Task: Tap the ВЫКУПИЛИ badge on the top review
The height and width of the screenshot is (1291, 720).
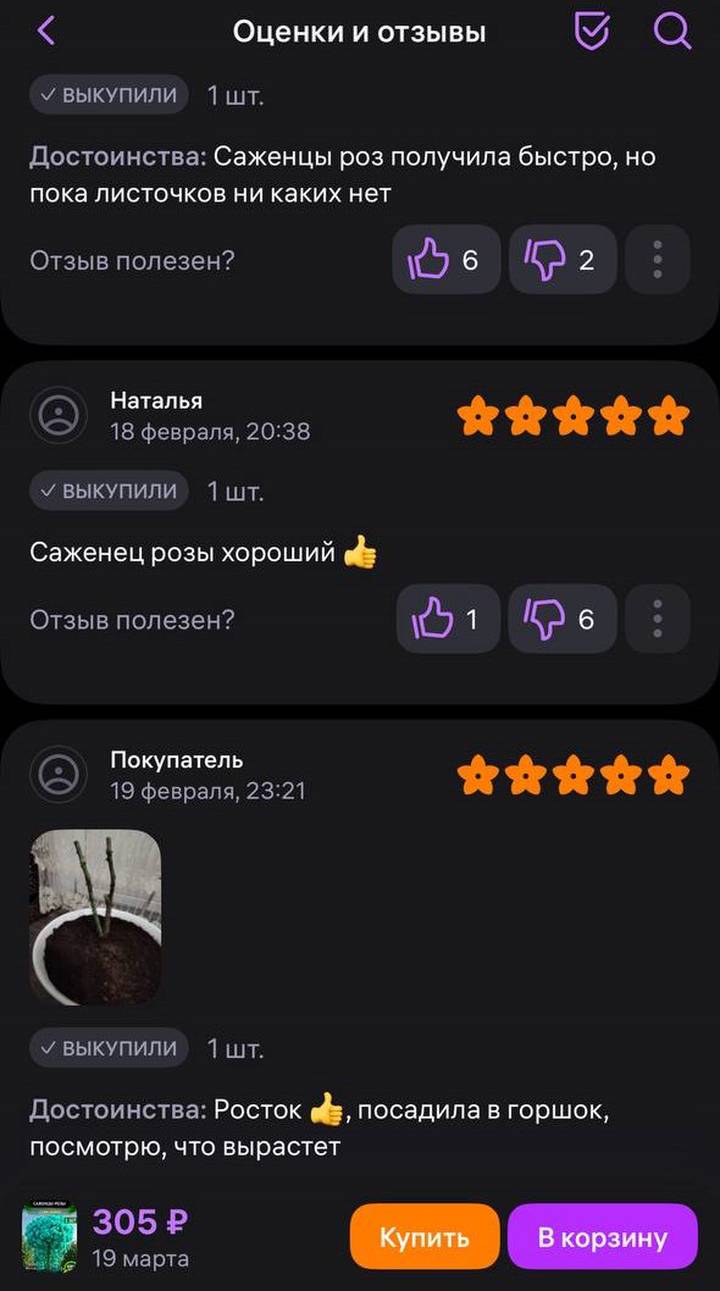Action: point(108,95)
